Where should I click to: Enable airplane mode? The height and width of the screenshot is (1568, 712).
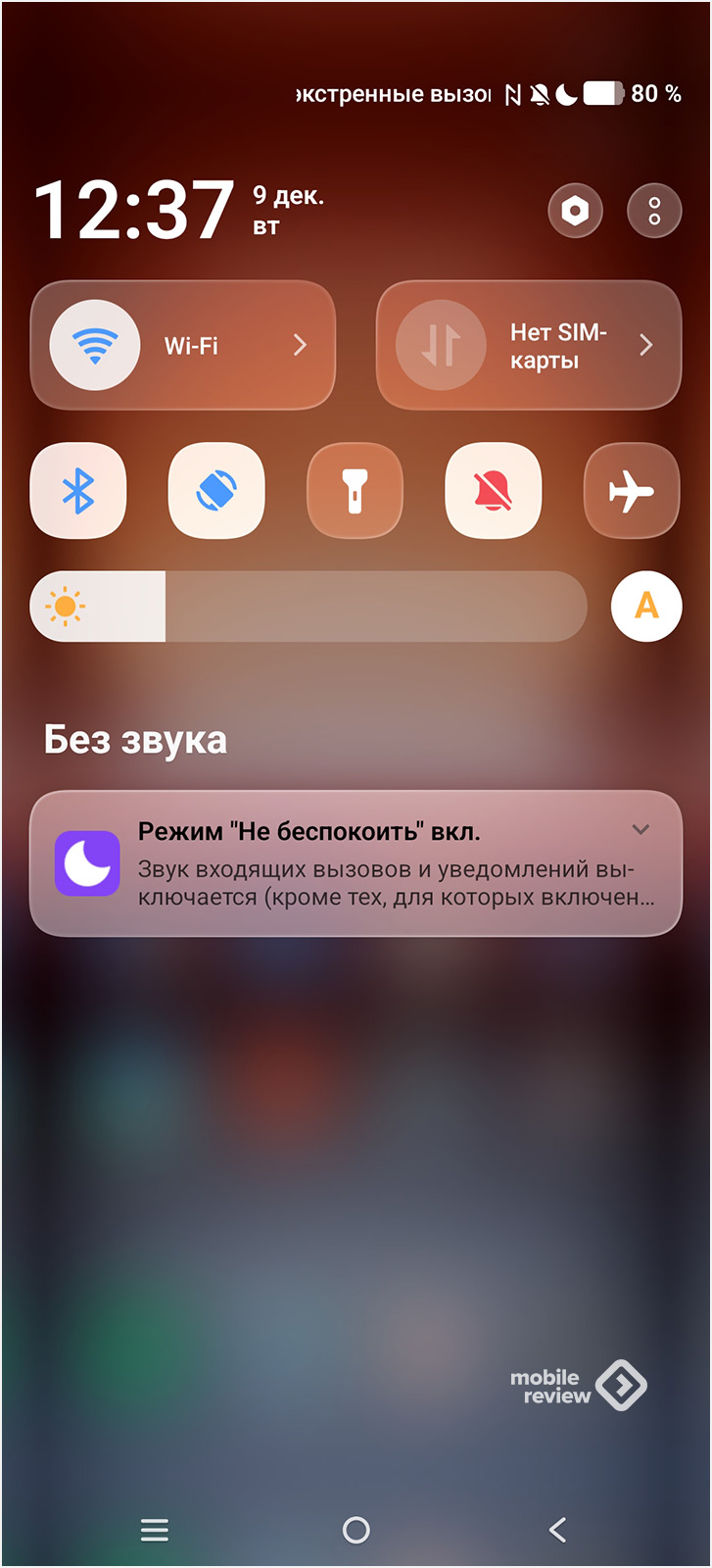coord(632,491)
